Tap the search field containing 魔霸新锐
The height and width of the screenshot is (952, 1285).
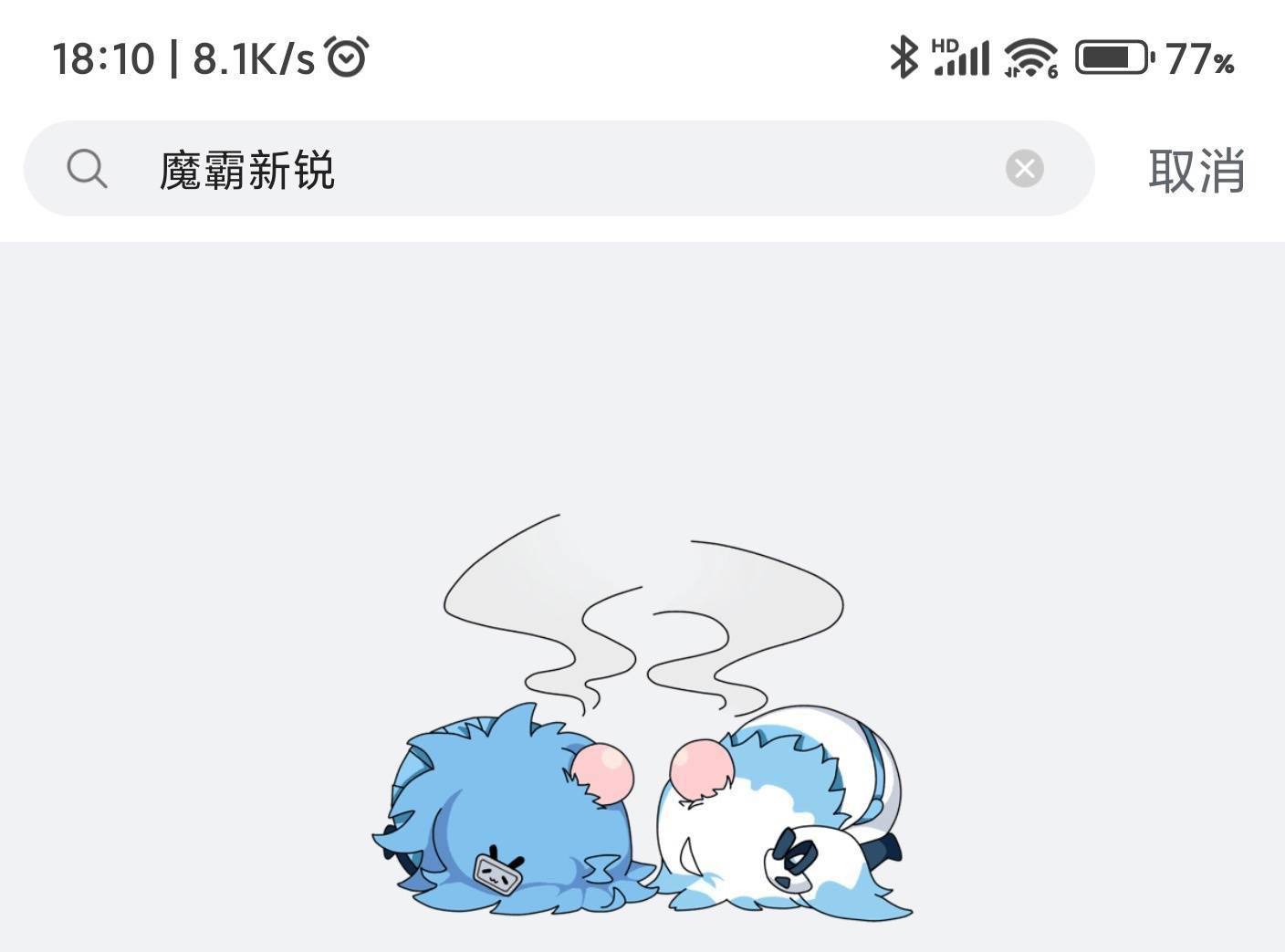pyautogui.click(x=548, y=170)
